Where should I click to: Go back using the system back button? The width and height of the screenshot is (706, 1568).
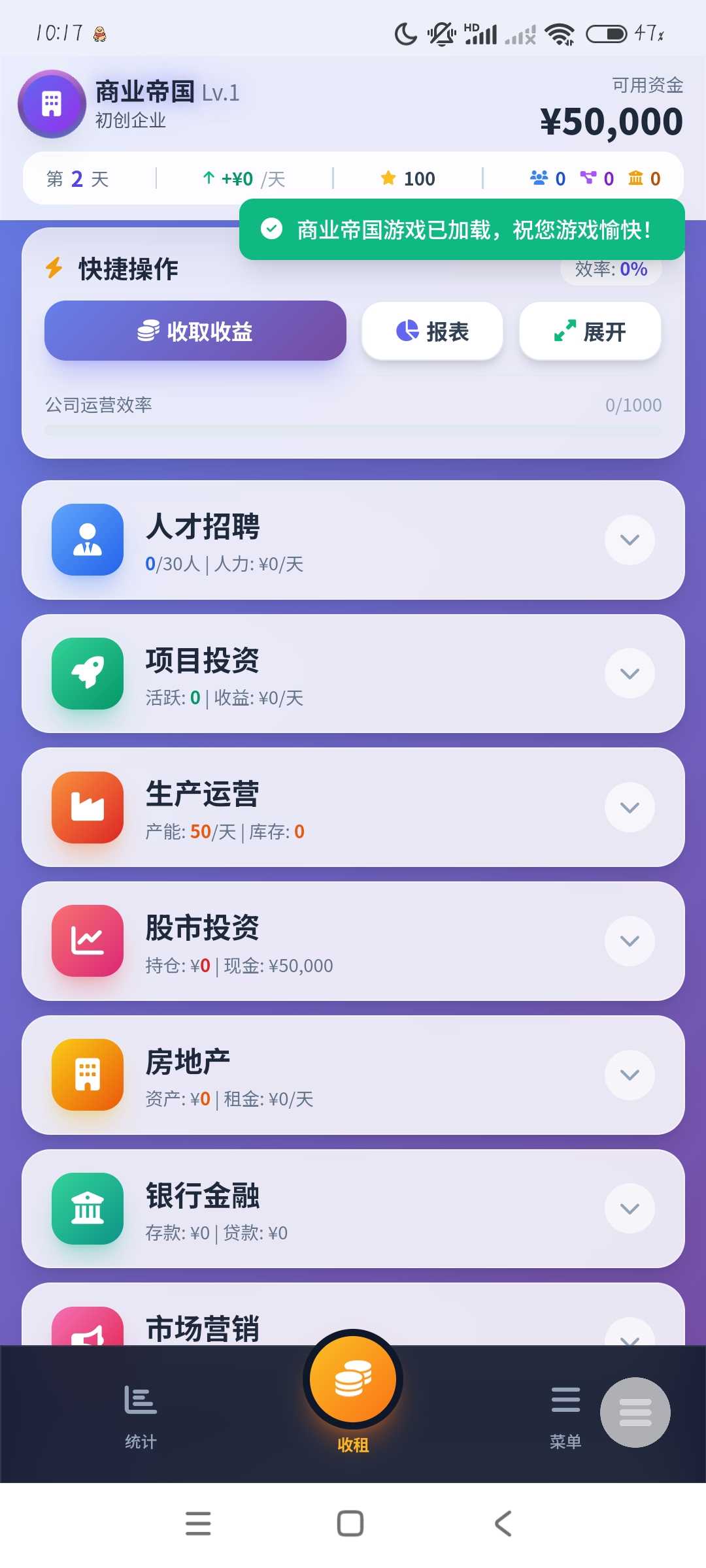click(503, 1524)
